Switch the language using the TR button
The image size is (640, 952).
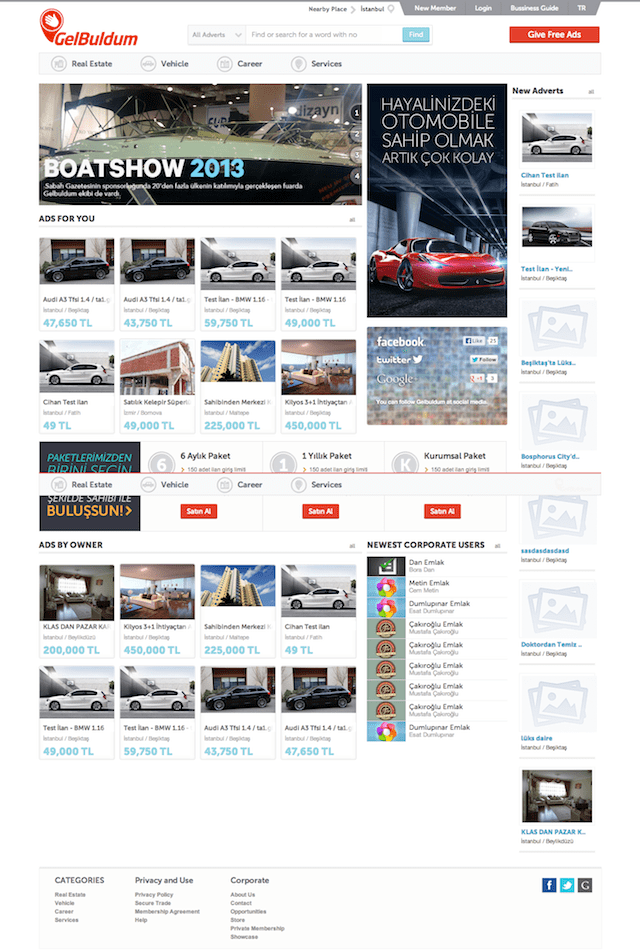click(581, 8)
